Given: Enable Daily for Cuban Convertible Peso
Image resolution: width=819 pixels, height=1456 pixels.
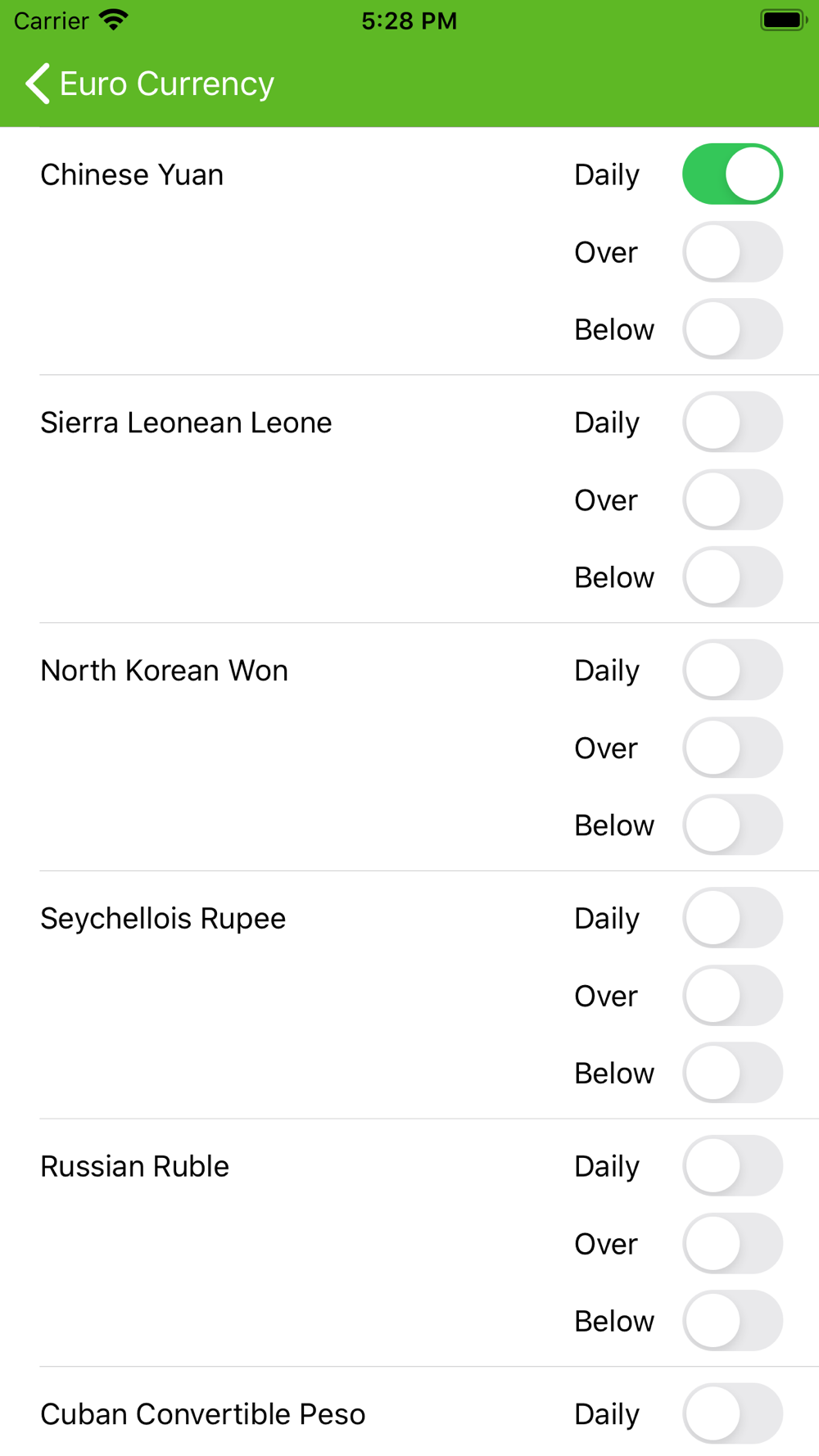Looking at the screenshot, I should (x=733, y=1415).
